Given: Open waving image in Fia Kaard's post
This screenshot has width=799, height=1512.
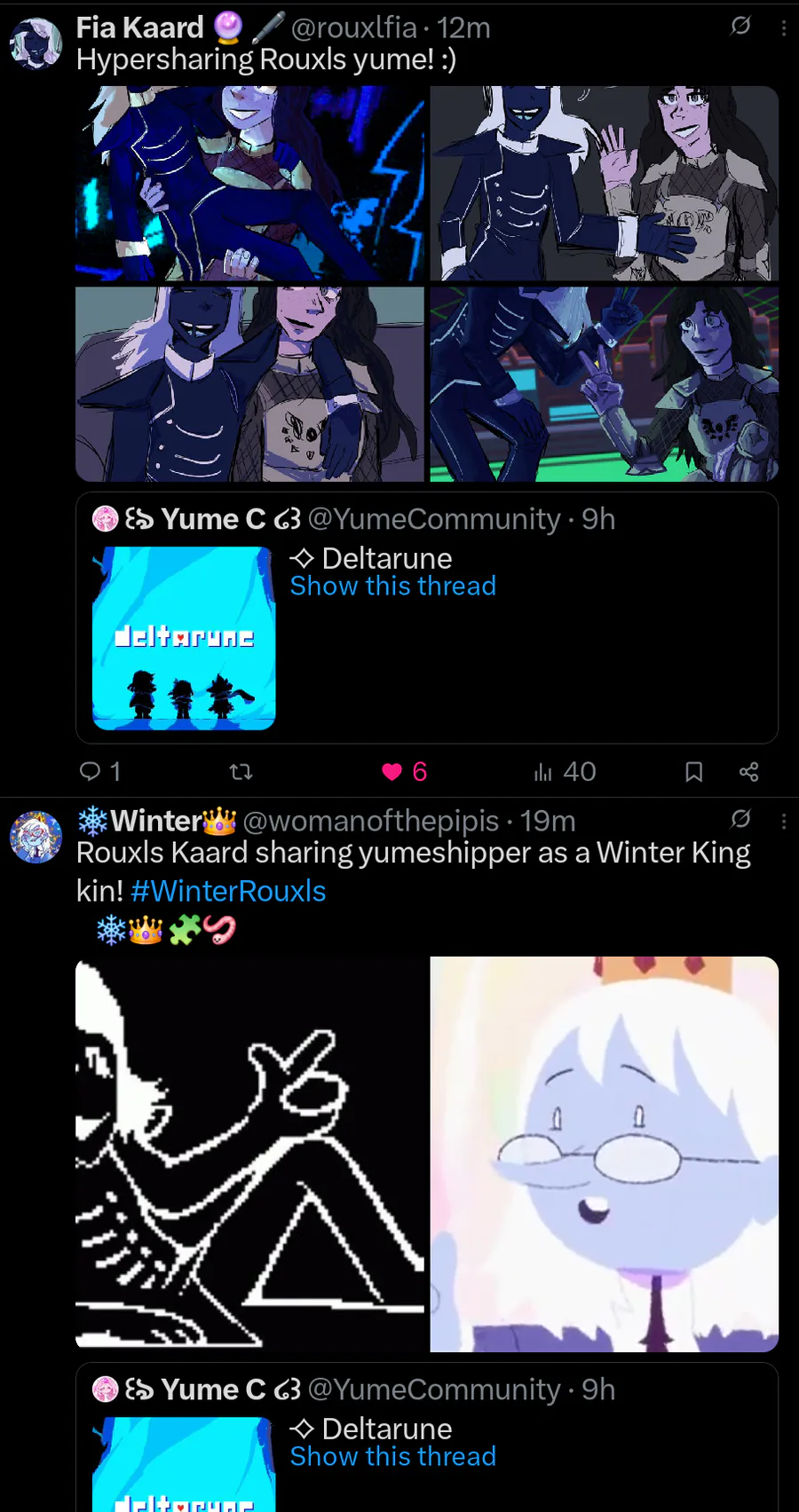Looking at the screenshot, I should coord(604,184).
